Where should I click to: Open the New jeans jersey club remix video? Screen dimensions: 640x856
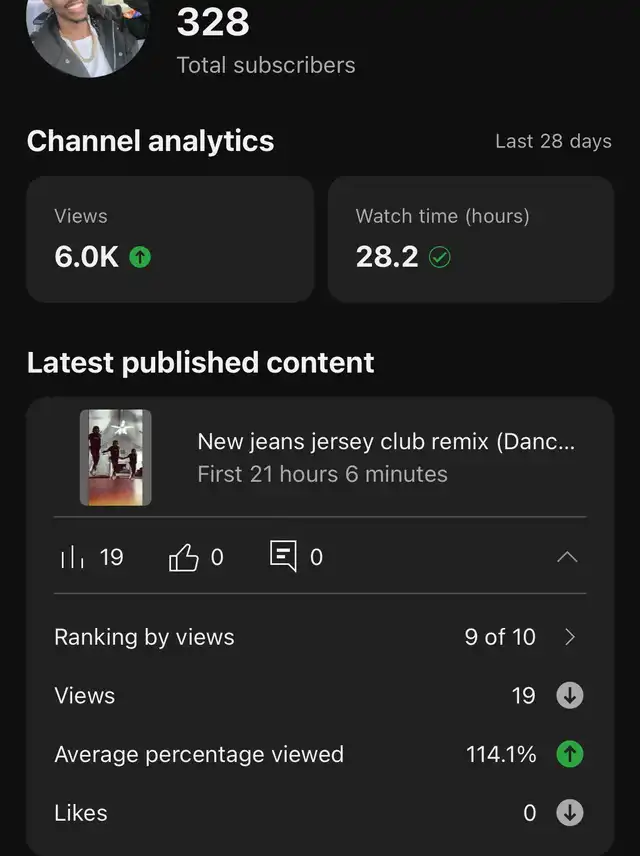click(x=385, y=457)
